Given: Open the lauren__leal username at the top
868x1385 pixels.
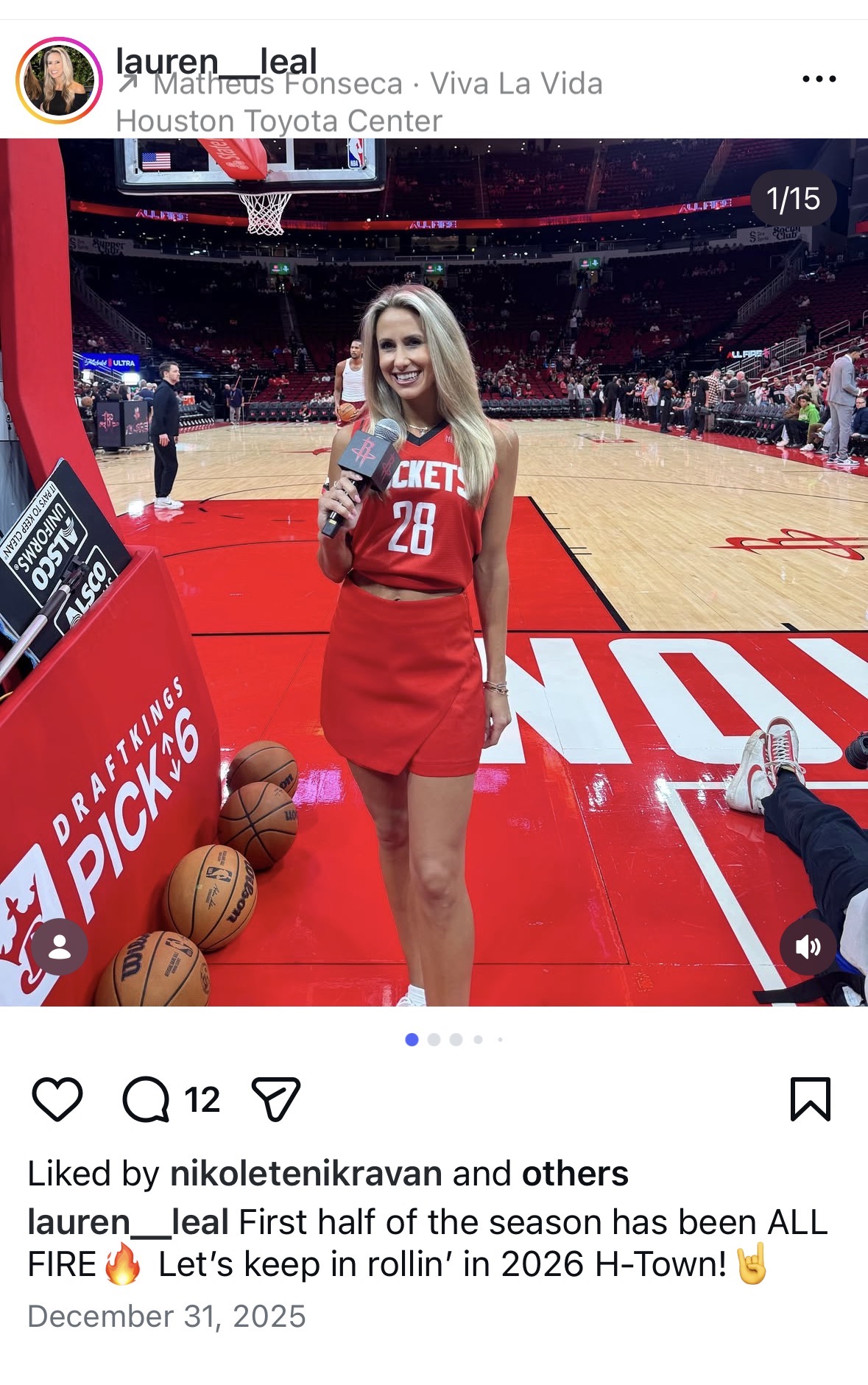Looking at the screenshot, I should (216, 59).
